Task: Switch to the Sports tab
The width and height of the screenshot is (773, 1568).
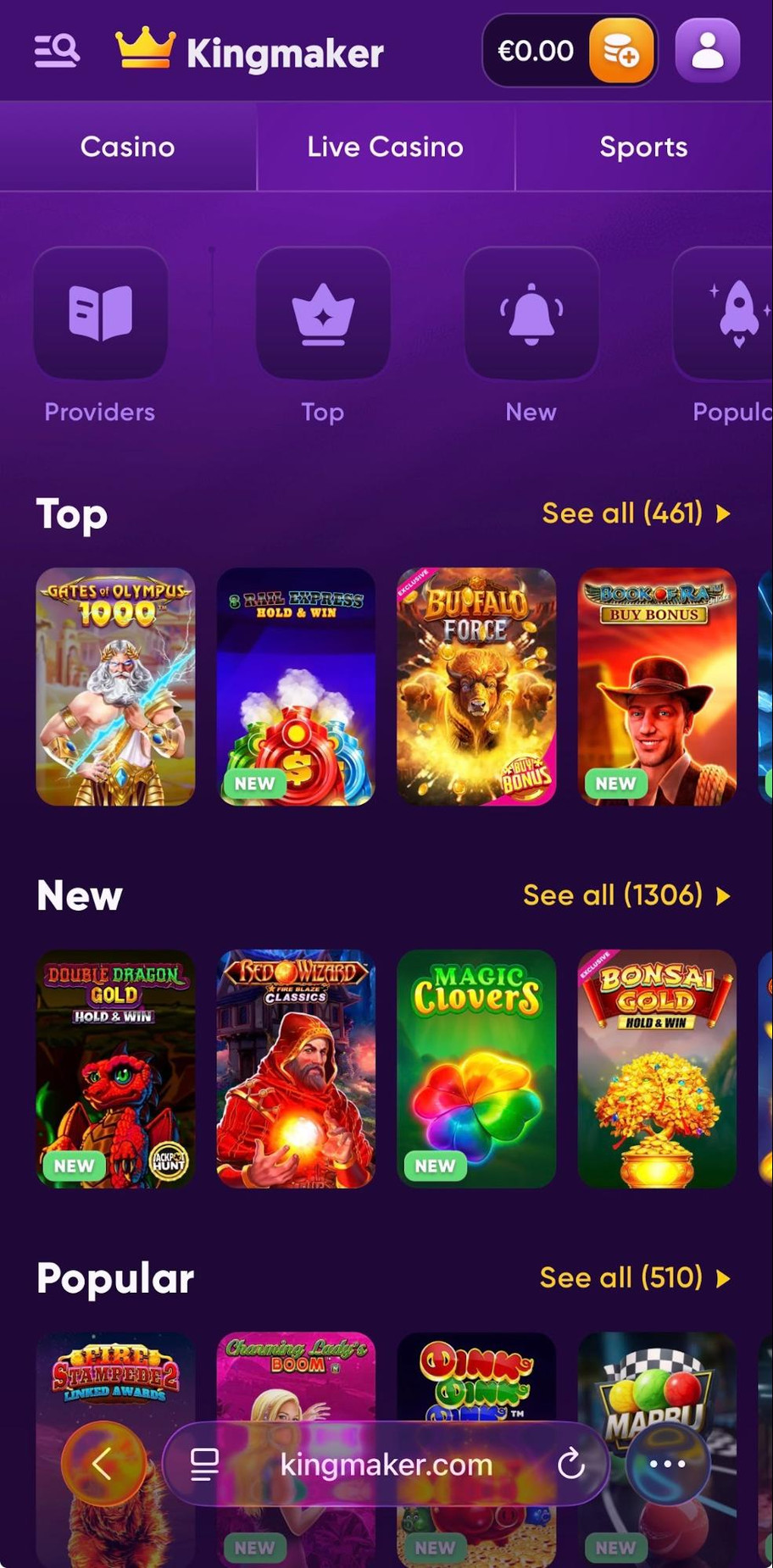Action: (643, 147)
